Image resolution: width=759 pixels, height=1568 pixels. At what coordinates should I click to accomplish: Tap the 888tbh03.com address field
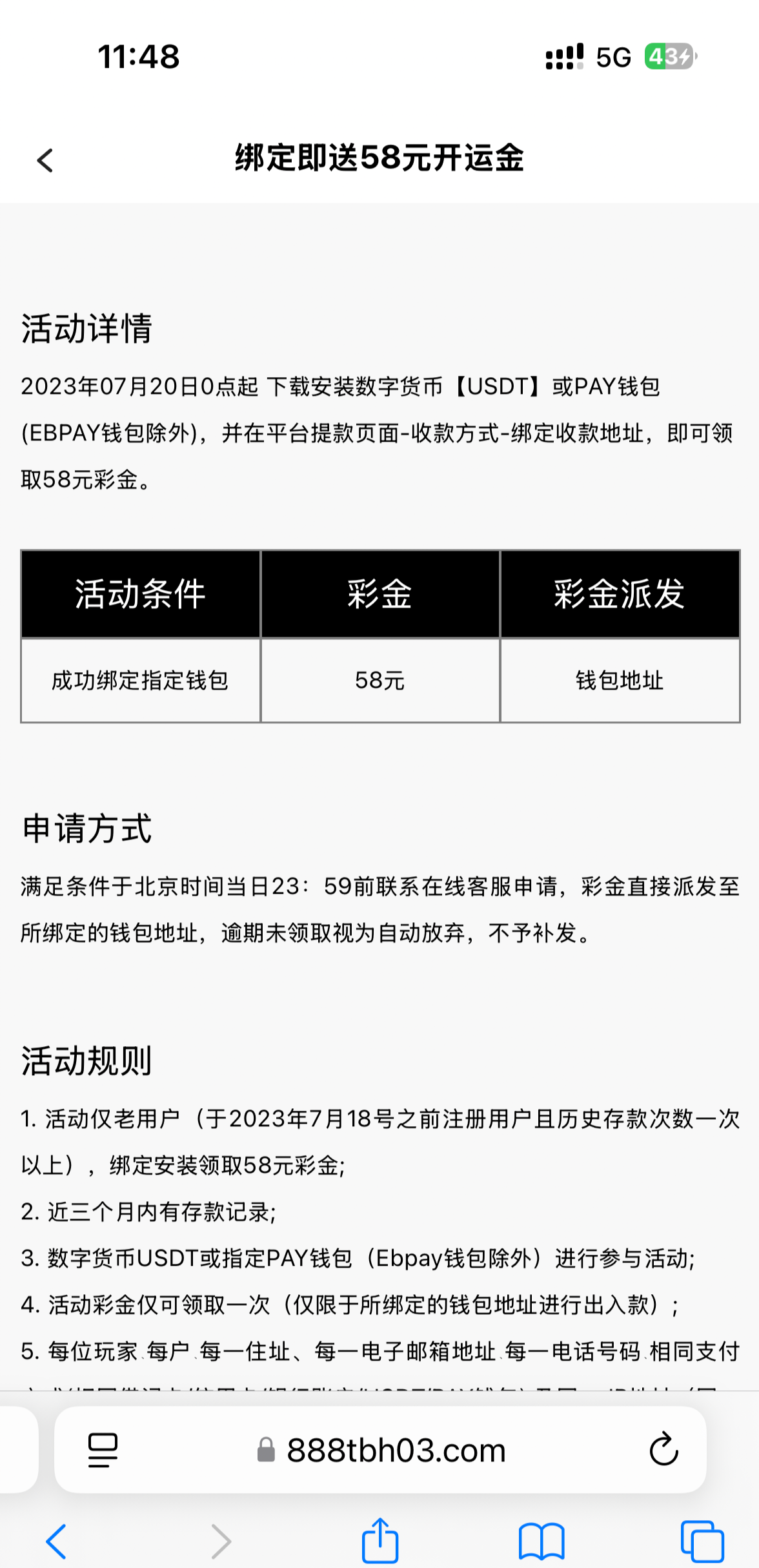point(395,1450)
